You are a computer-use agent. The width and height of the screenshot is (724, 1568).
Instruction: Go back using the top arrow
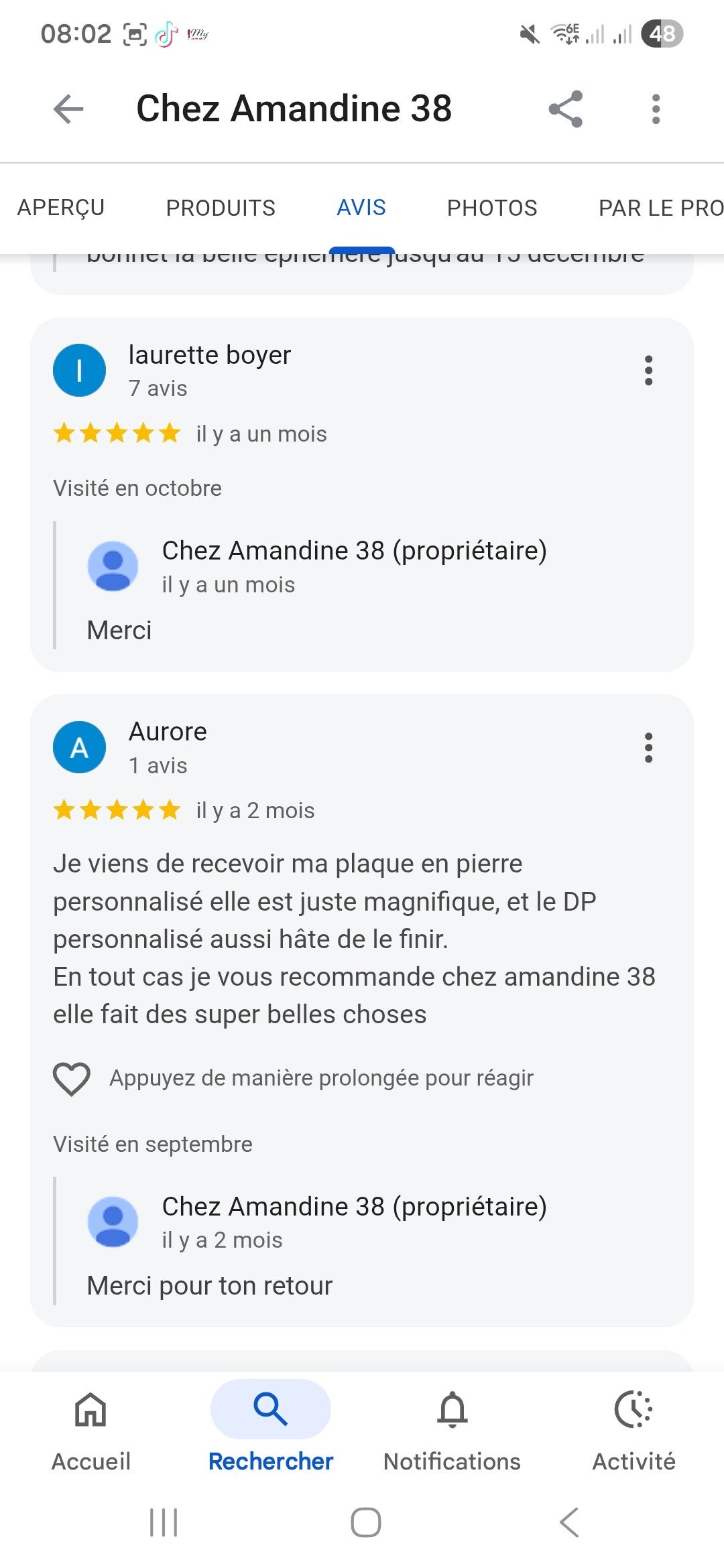pos(68,109)
